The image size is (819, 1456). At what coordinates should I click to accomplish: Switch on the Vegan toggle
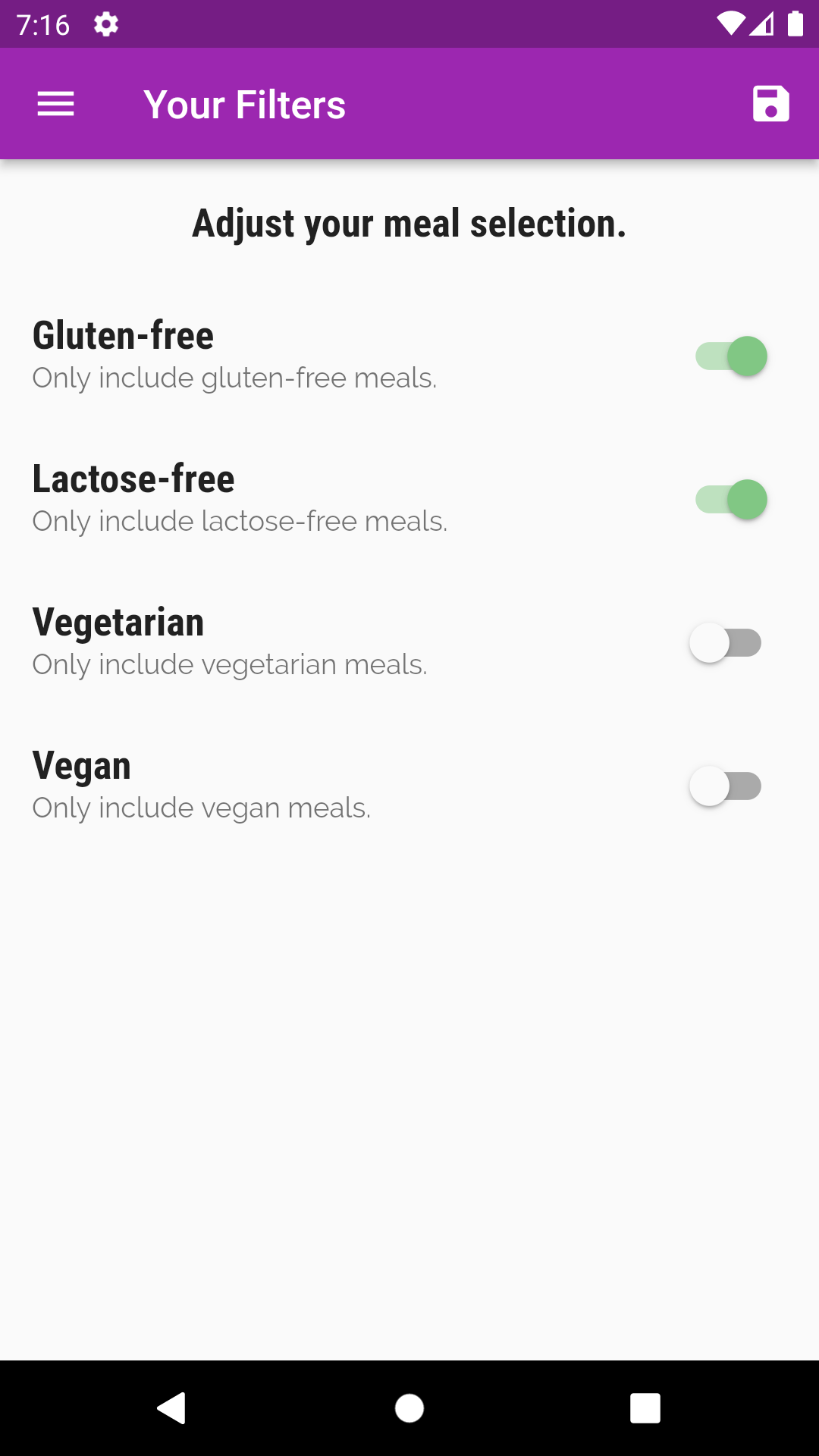coord(725,786)
